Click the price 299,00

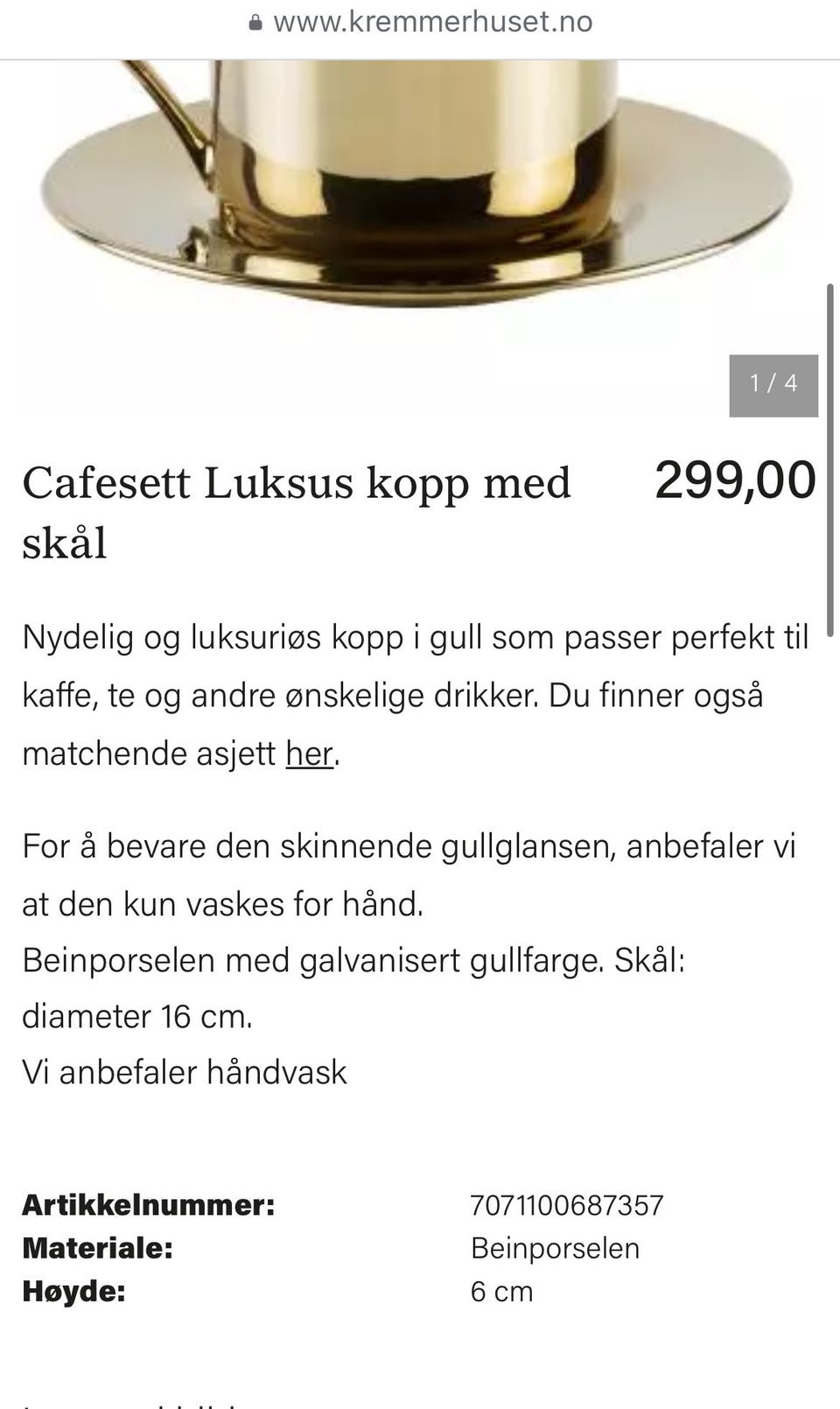click(x=735, y=481)
